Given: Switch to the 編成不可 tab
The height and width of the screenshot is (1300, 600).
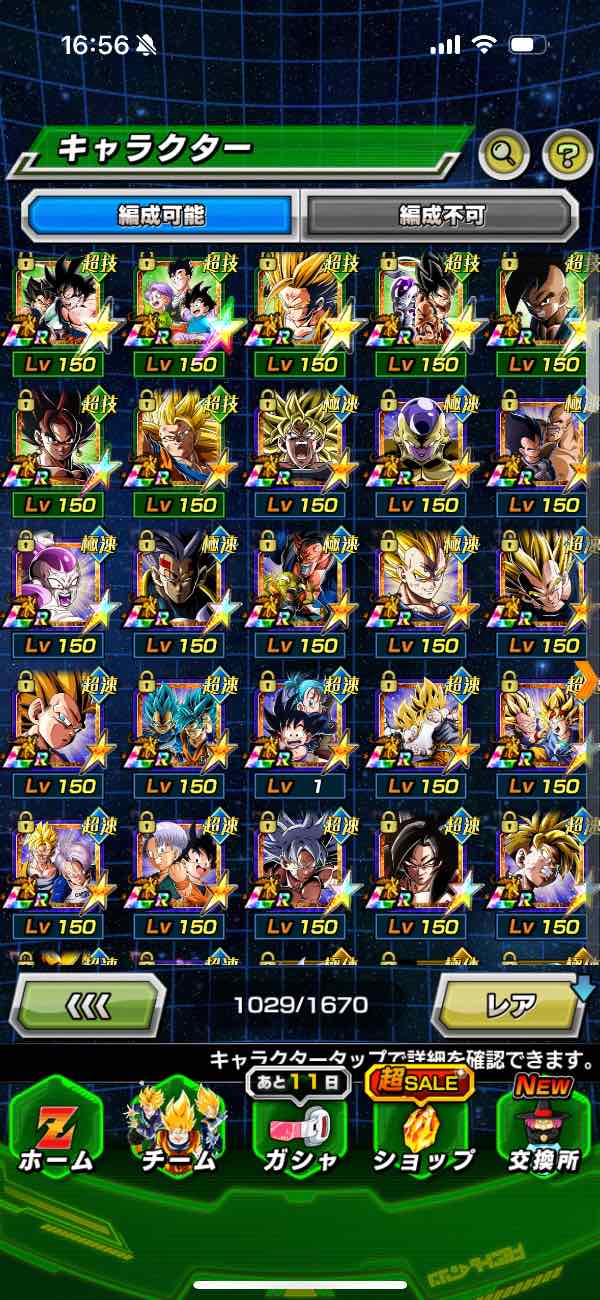Looking at the screenshot, I should 441,214.
